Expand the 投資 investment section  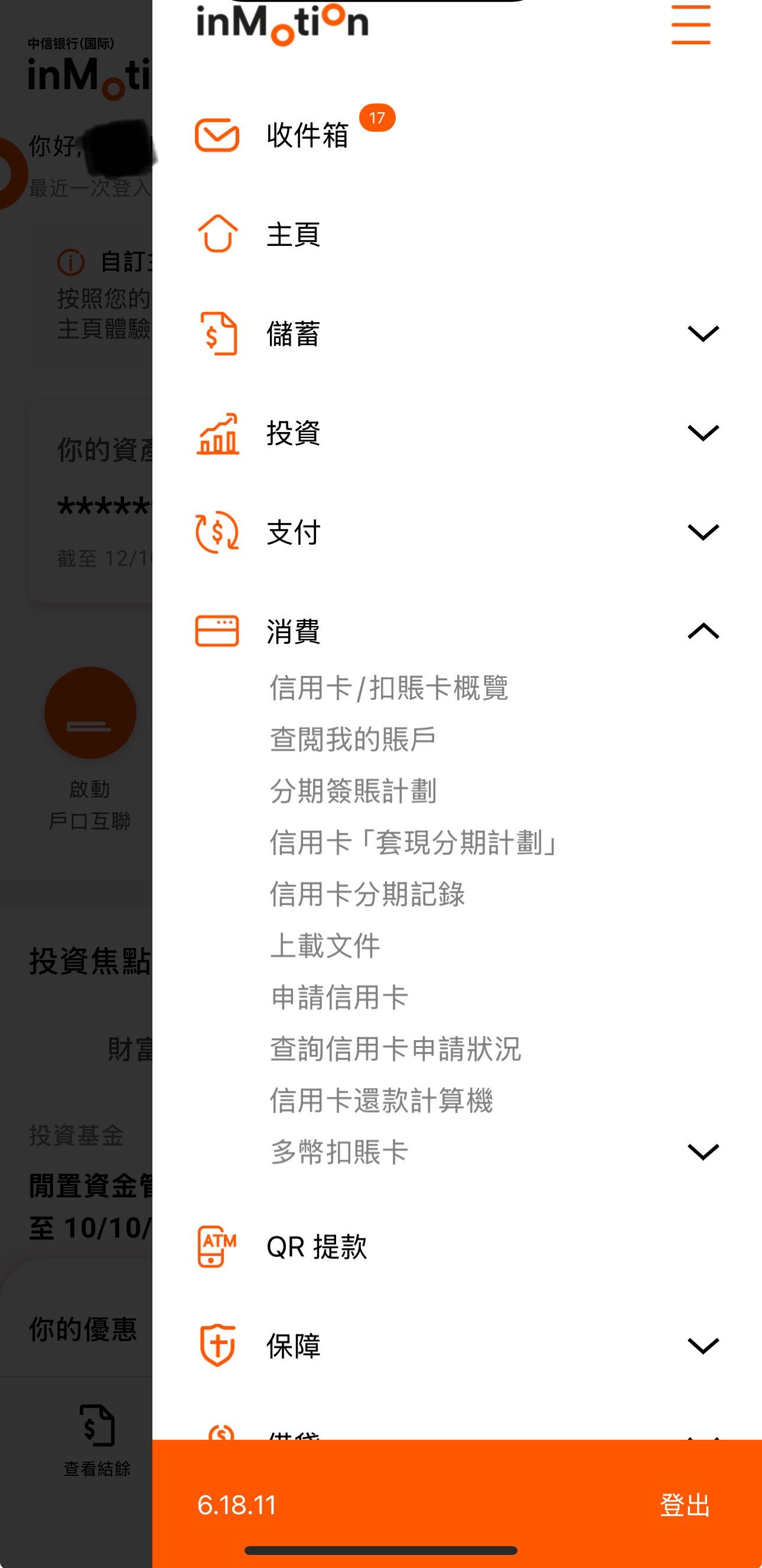702,433
